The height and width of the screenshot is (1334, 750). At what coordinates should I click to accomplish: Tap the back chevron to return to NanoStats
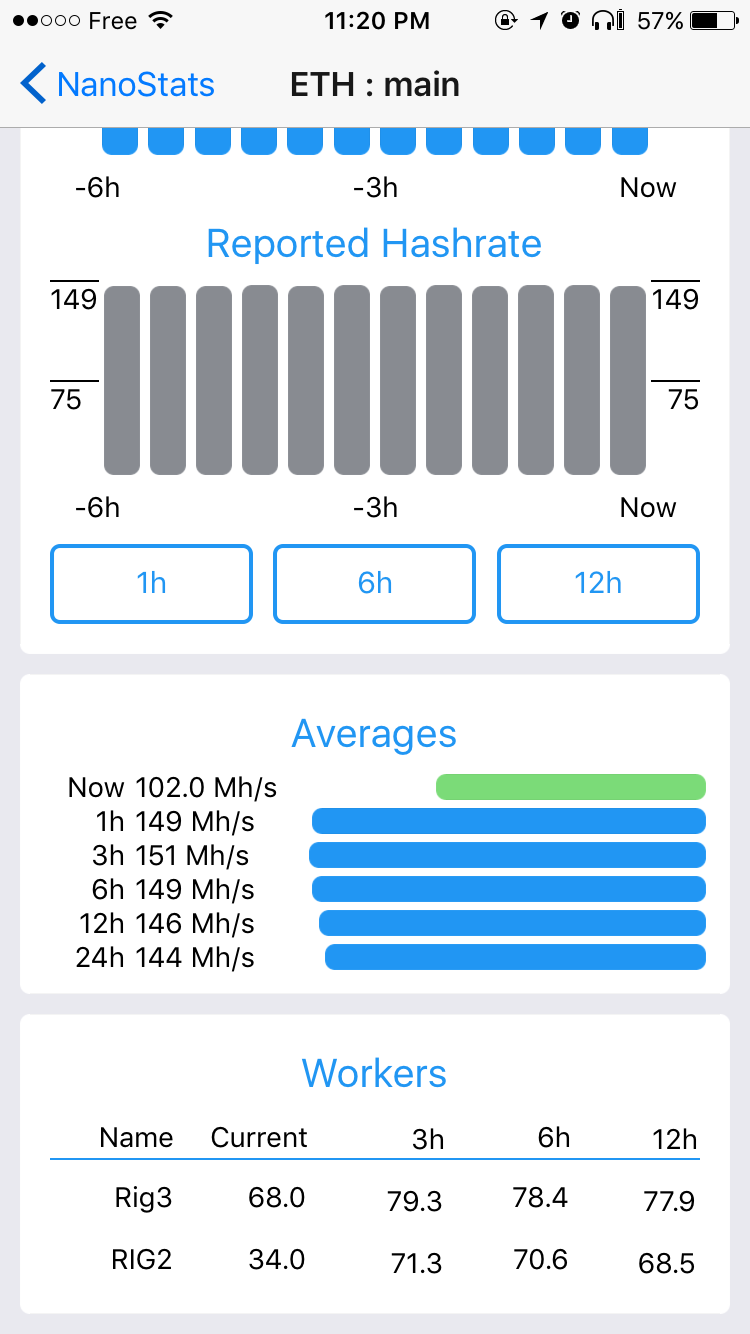pyautogui.click(x=31, y=84)
